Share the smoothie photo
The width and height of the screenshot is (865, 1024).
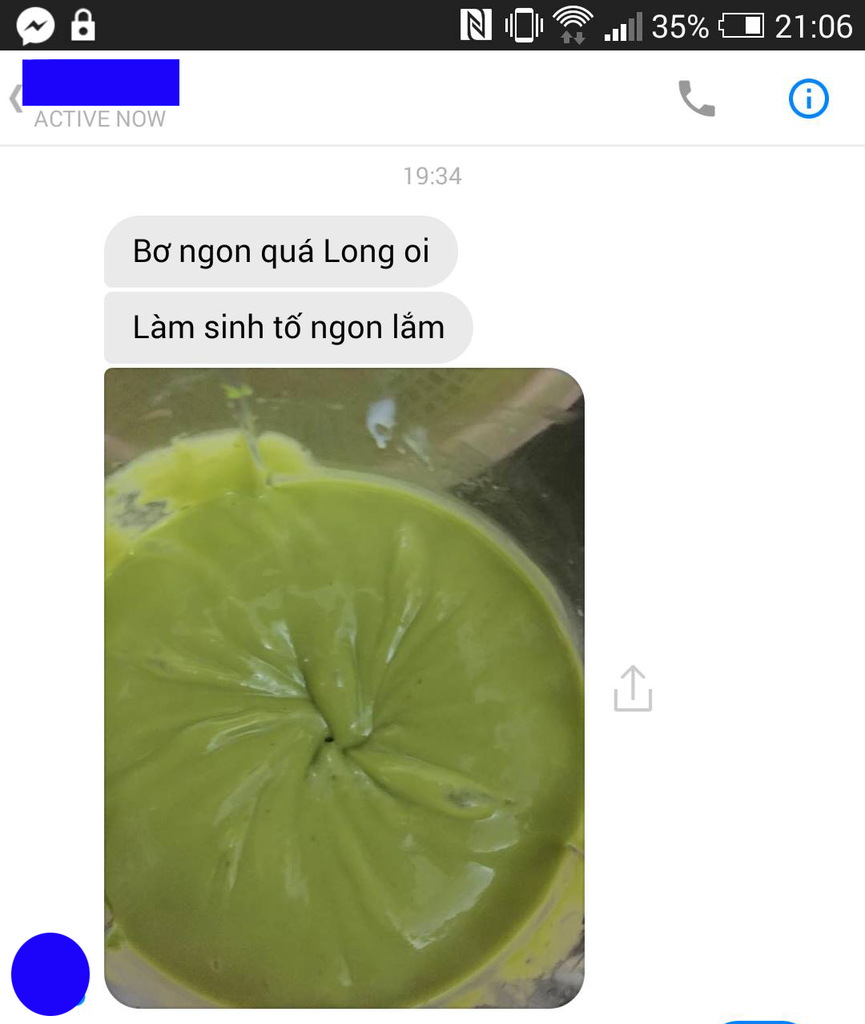tap(632, 689)
